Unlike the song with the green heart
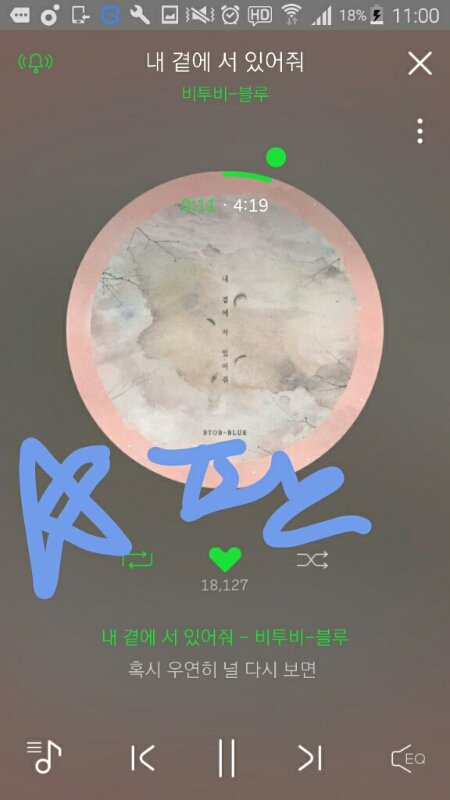This screenshot has width=450, height=800. (225, 560)
